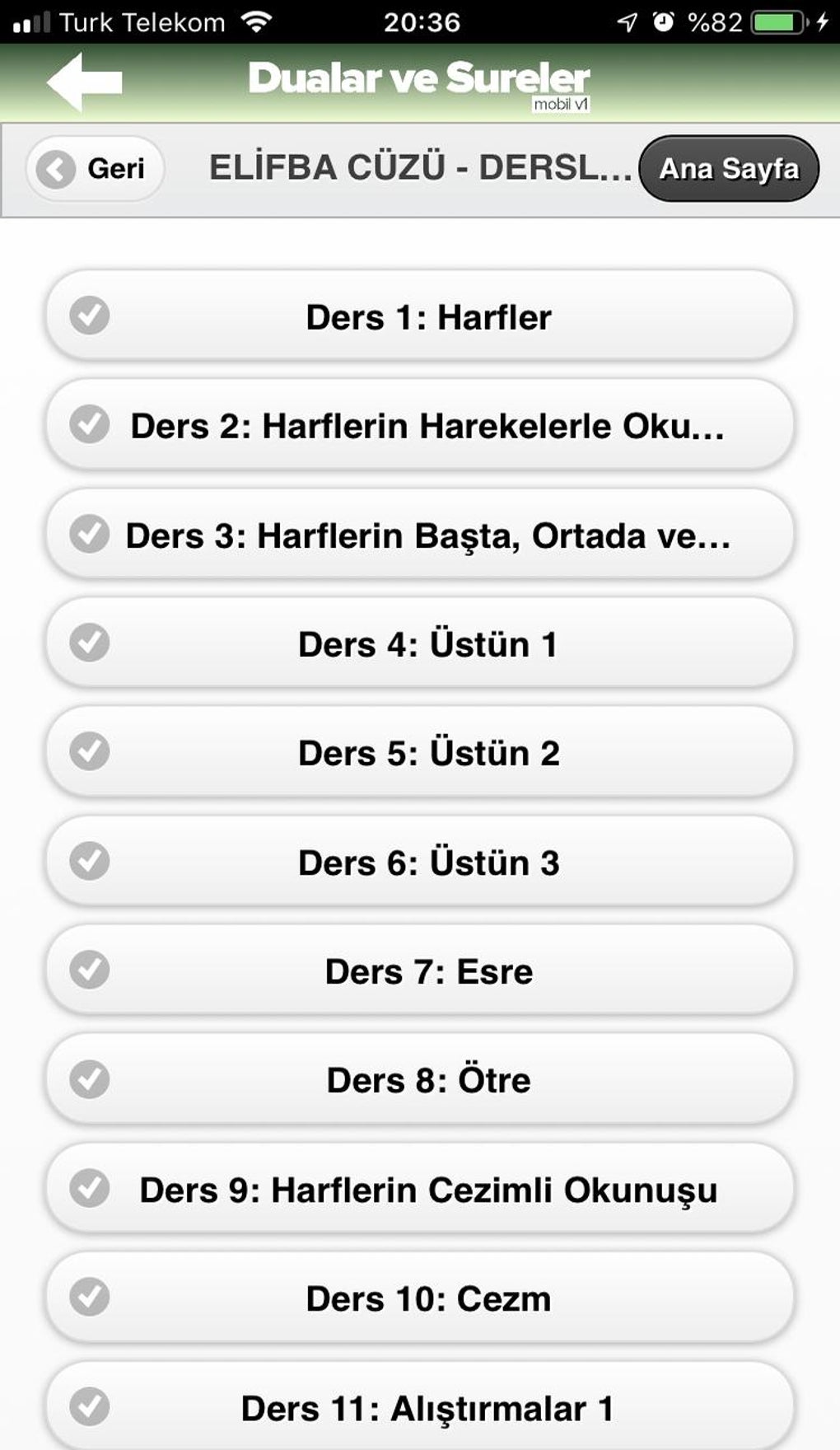Image resolution: width=840 pixels, height=1450 pixels.
Task: Tap the checkmark beside Ders 1: Harfler
Action: pyautogui.click(x=89, y=316)
